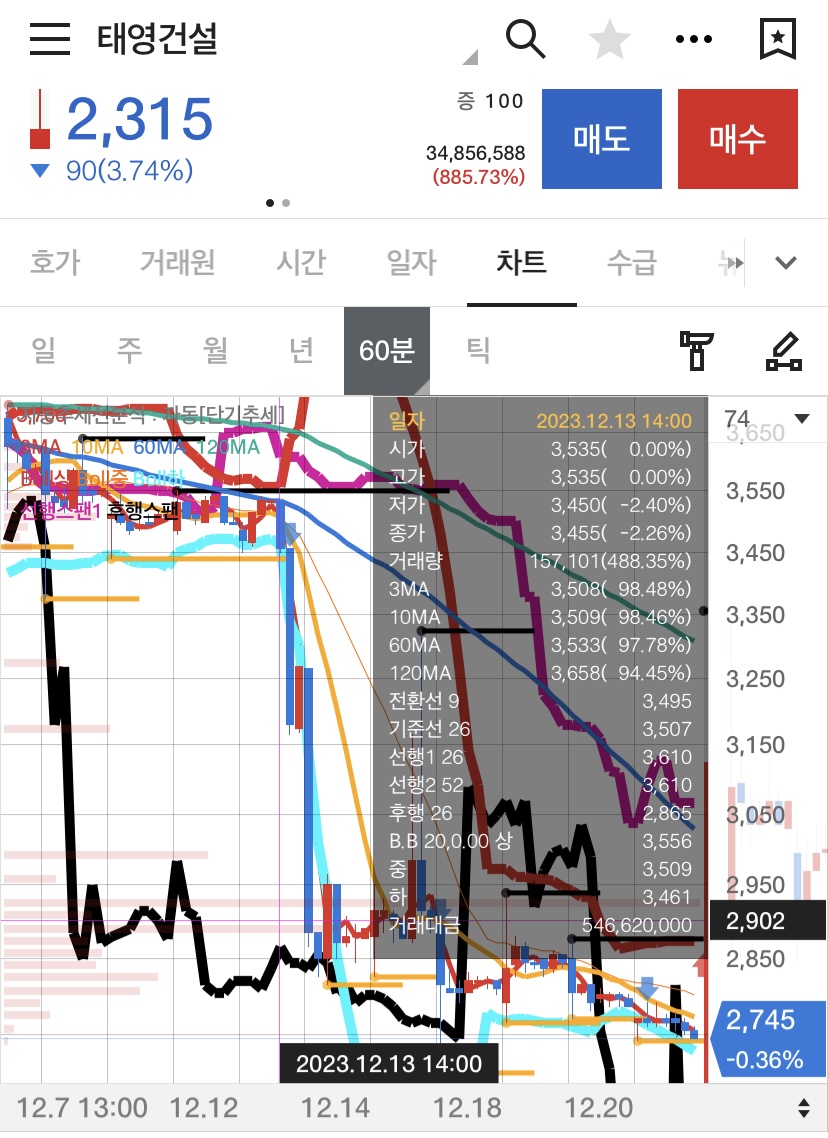This screenshot has width=828, height=1138.
Task: Open the stock search magnifier
Action: [527, 39]
